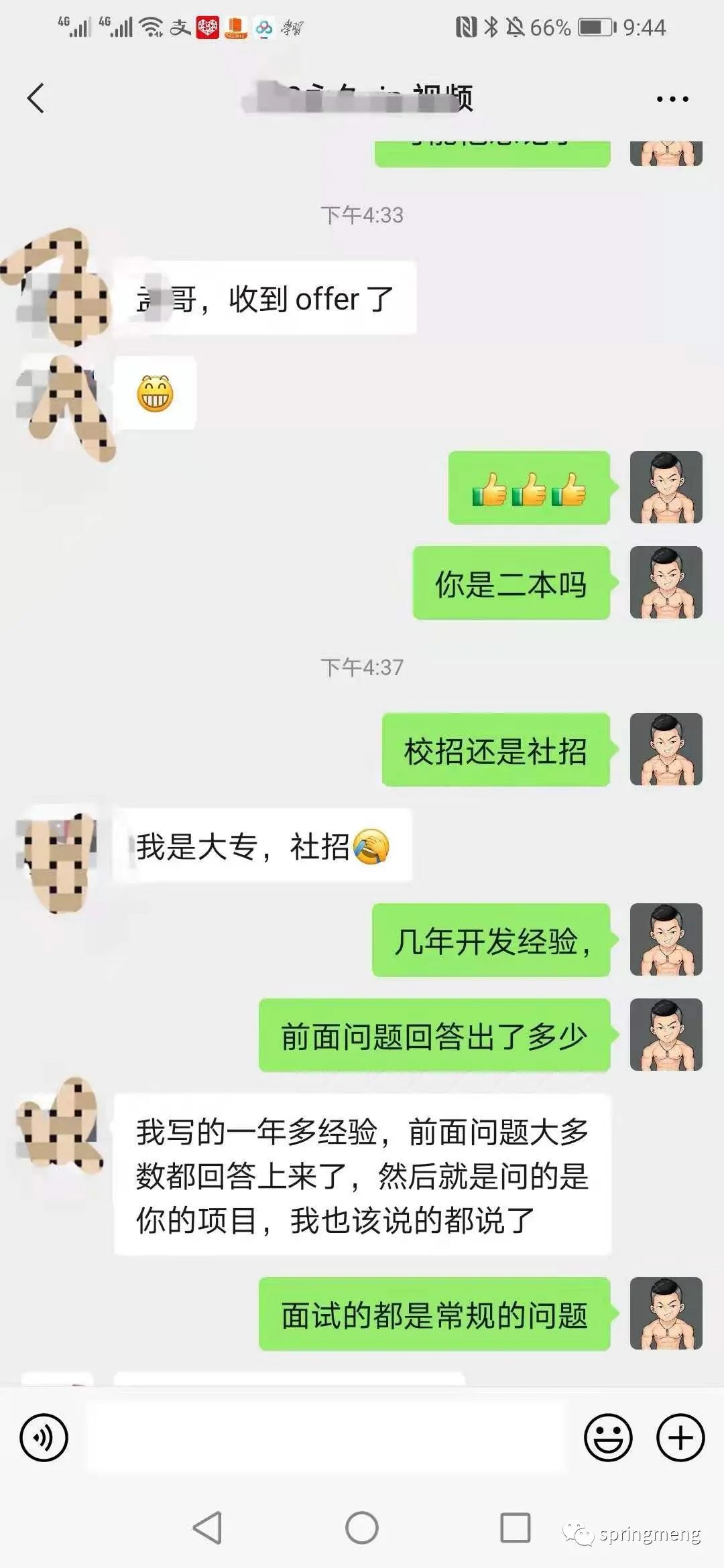Tap the system back triangle button
This screenshot has width=724, height=1568.
click(208, 1528)
